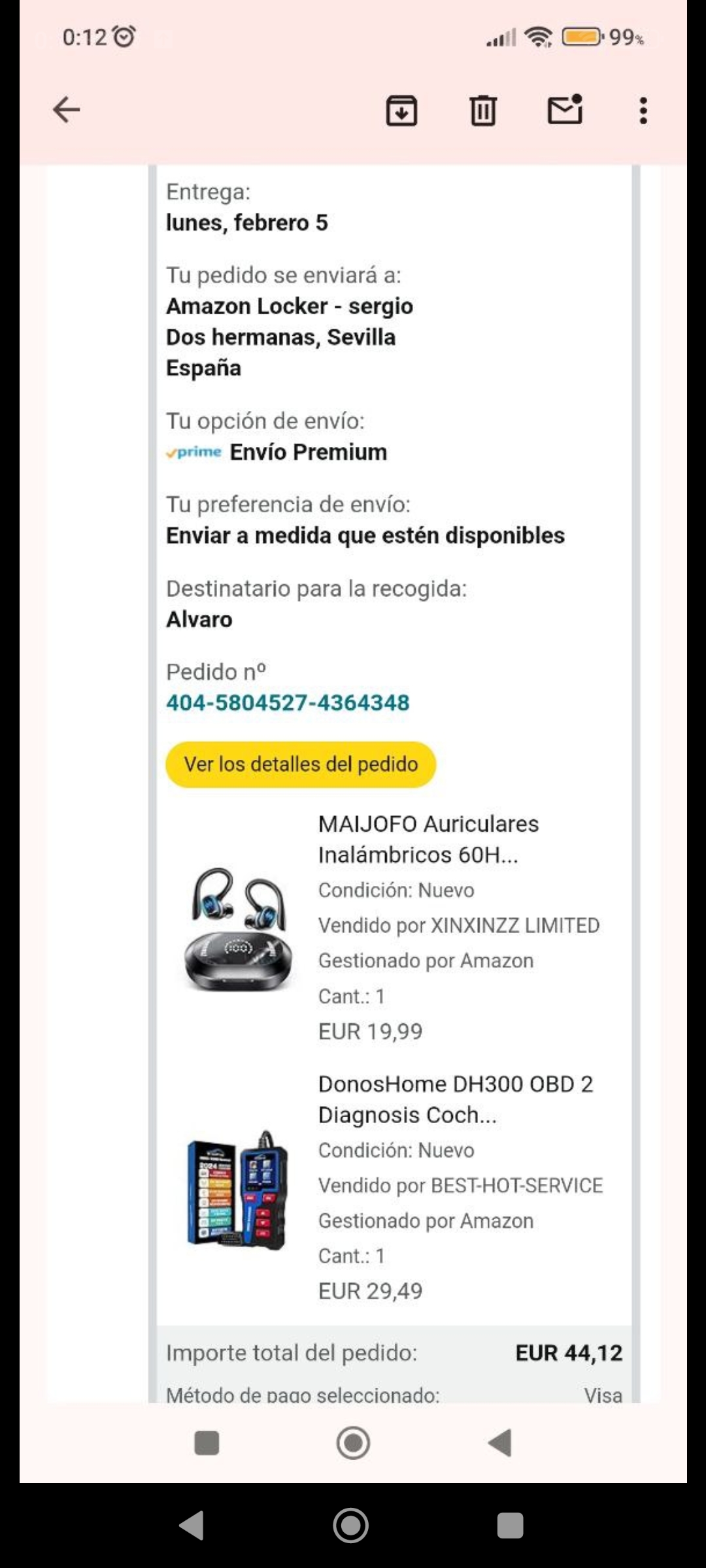This screenshot has width=706, height=1568.
Task: View the DonosHome OBD scanner image
Action: click(x=239, y=1189)
